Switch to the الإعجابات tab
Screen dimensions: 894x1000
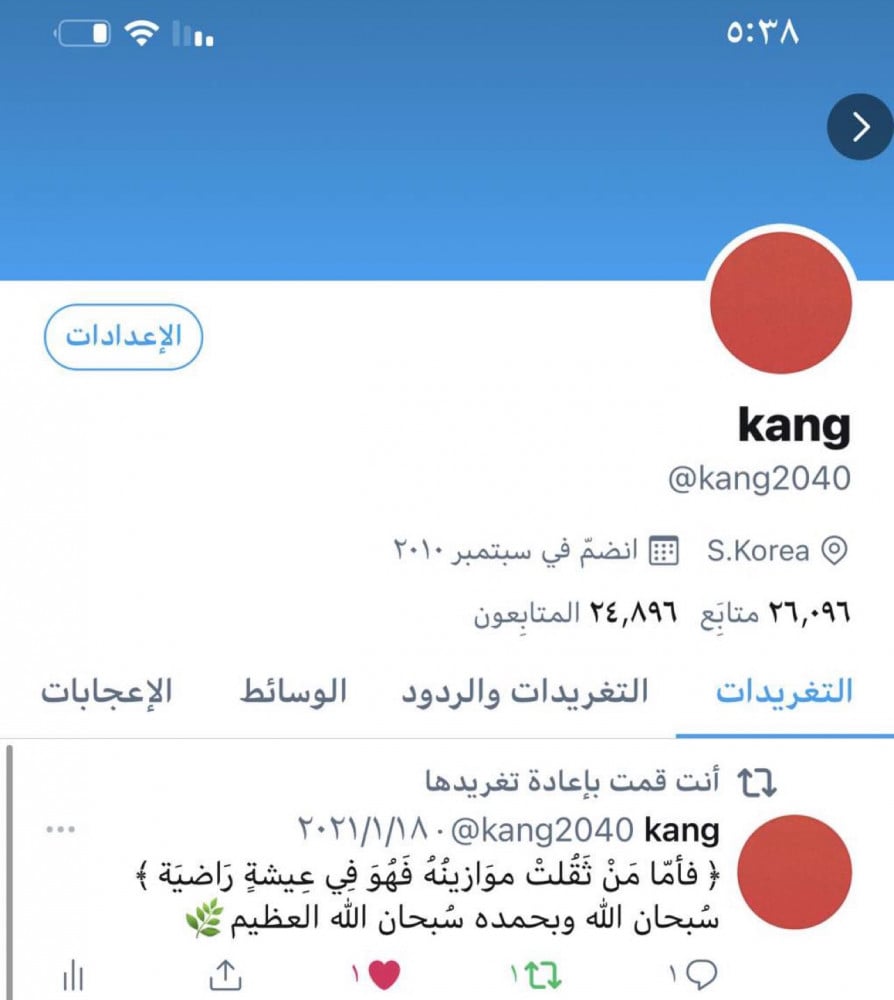tap(107, 692)
